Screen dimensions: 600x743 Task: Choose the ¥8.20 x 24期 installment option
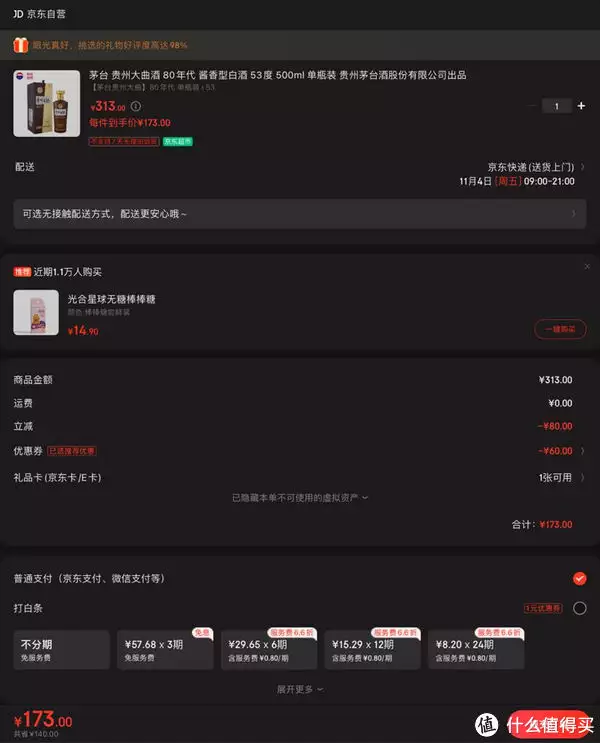tap(476, 650)
